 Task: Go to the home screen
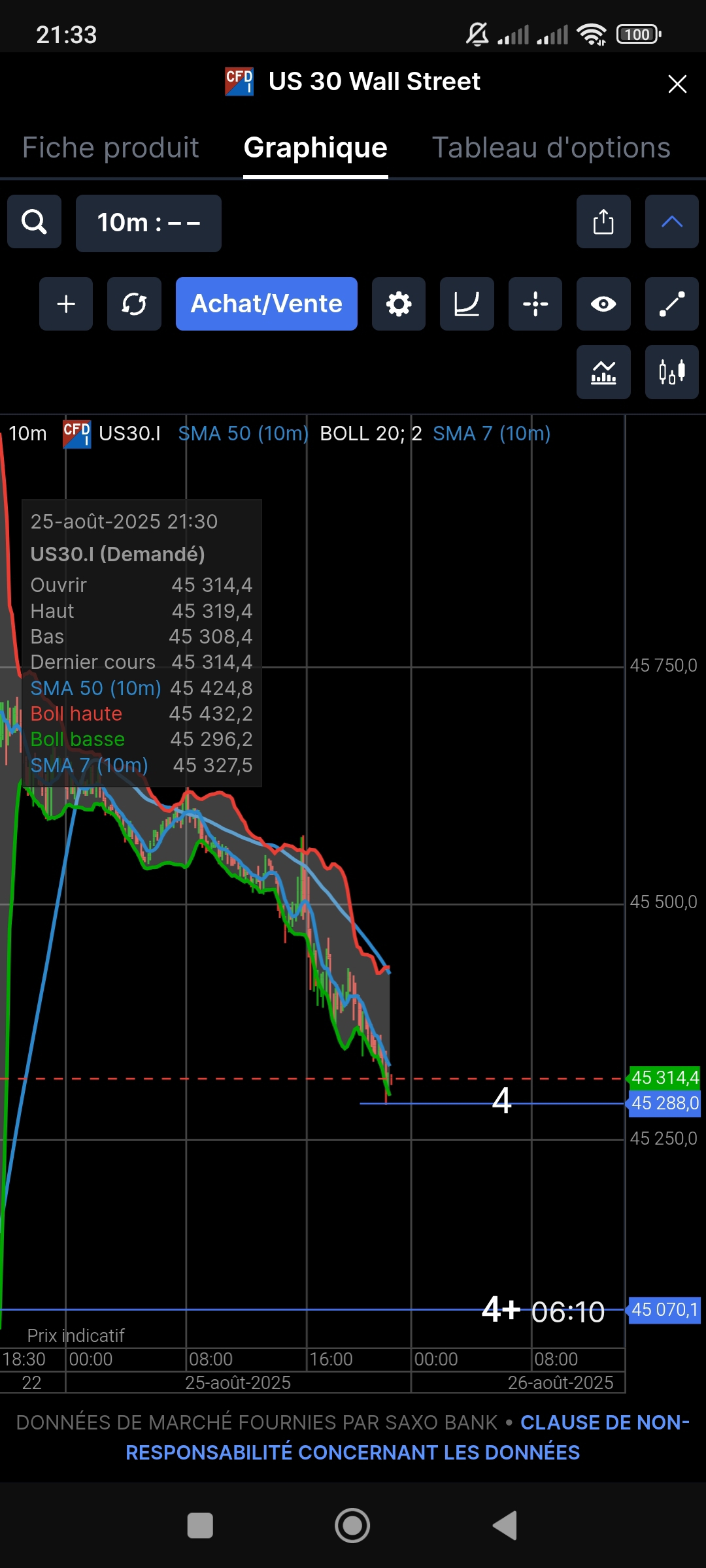(x=352, y=1526)
